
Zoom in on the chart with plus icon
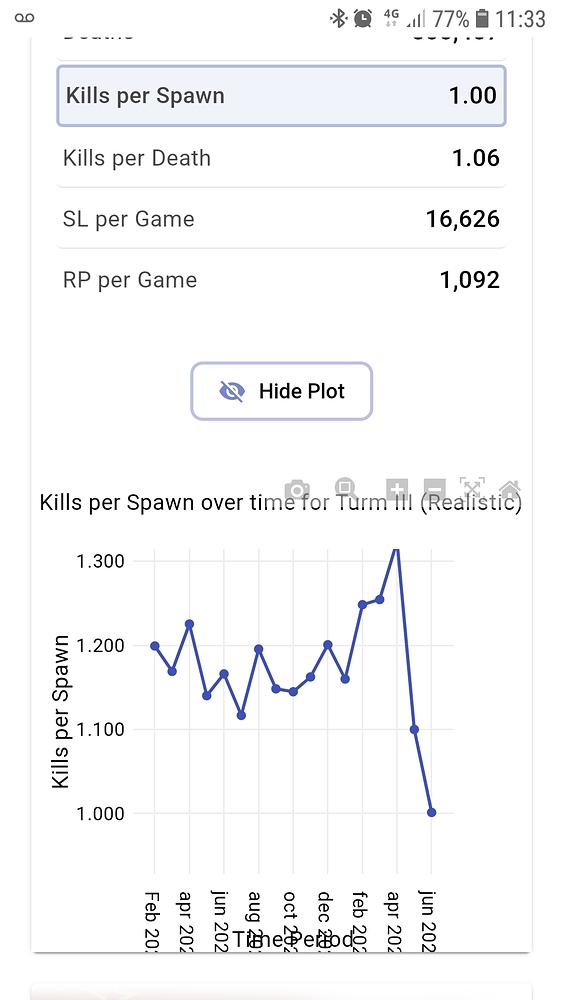click(x=396, y=489)
